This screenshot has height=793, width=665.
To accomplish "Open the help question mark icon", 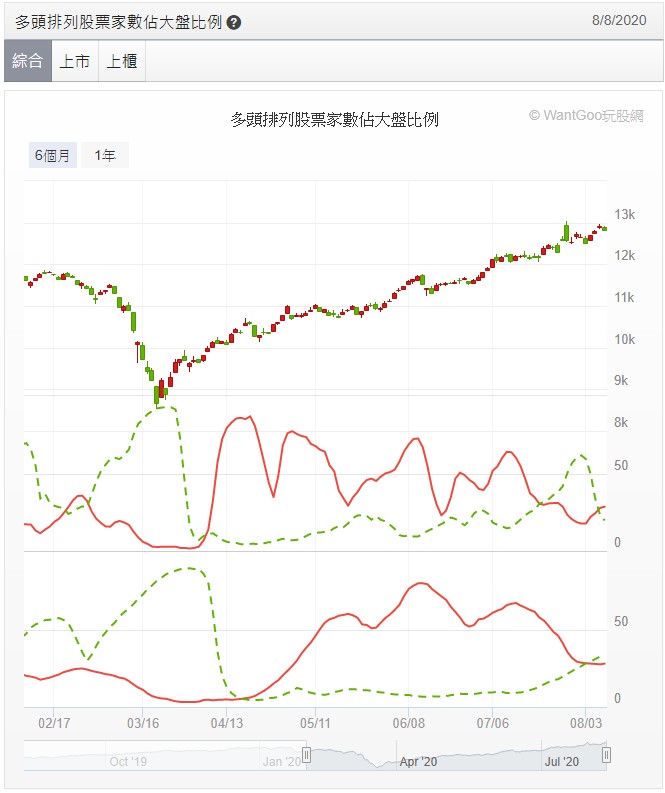I will pyautogui.click(x=234, y=21).
